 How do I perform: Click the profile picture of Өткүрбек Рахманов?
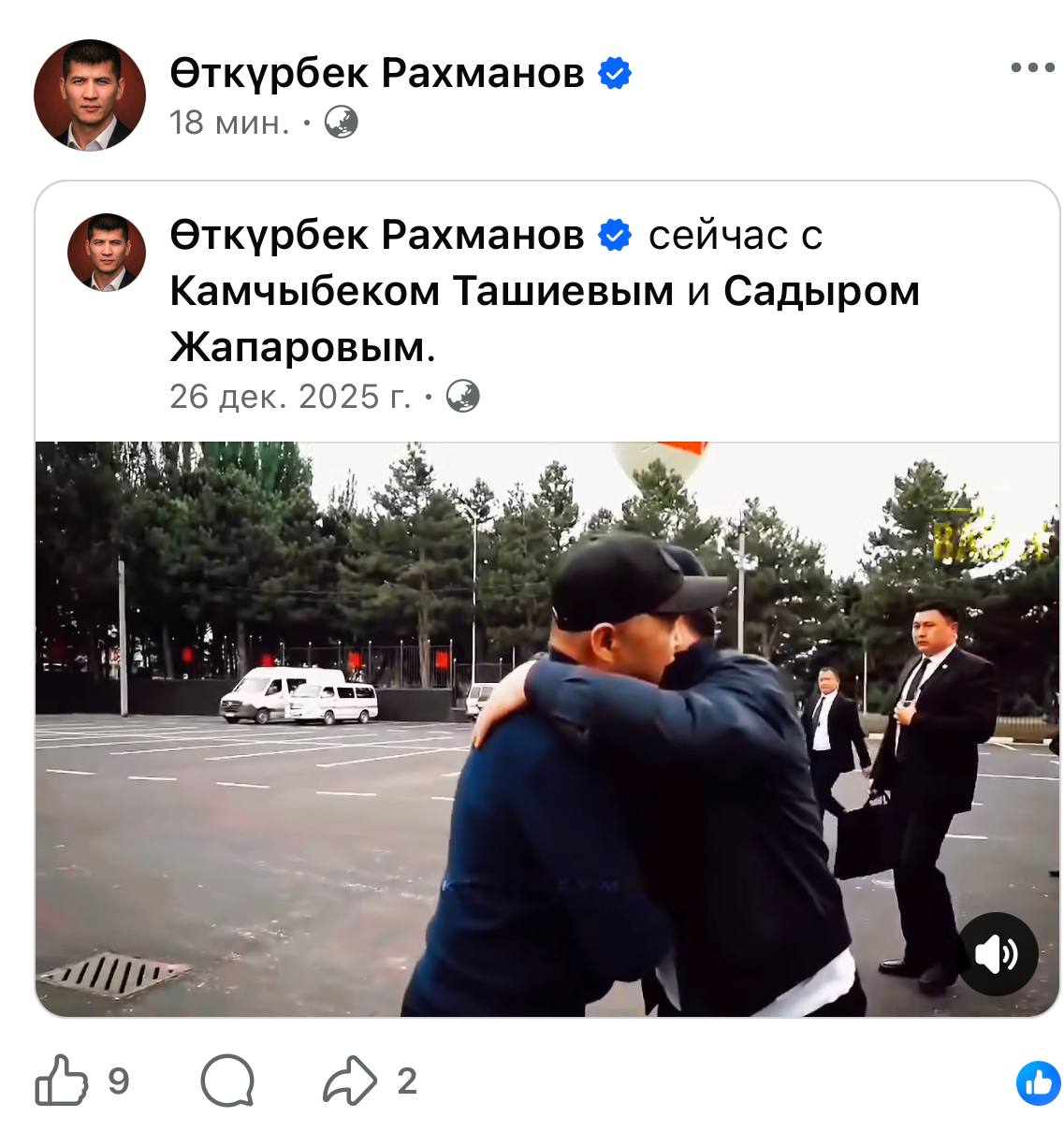89,89
